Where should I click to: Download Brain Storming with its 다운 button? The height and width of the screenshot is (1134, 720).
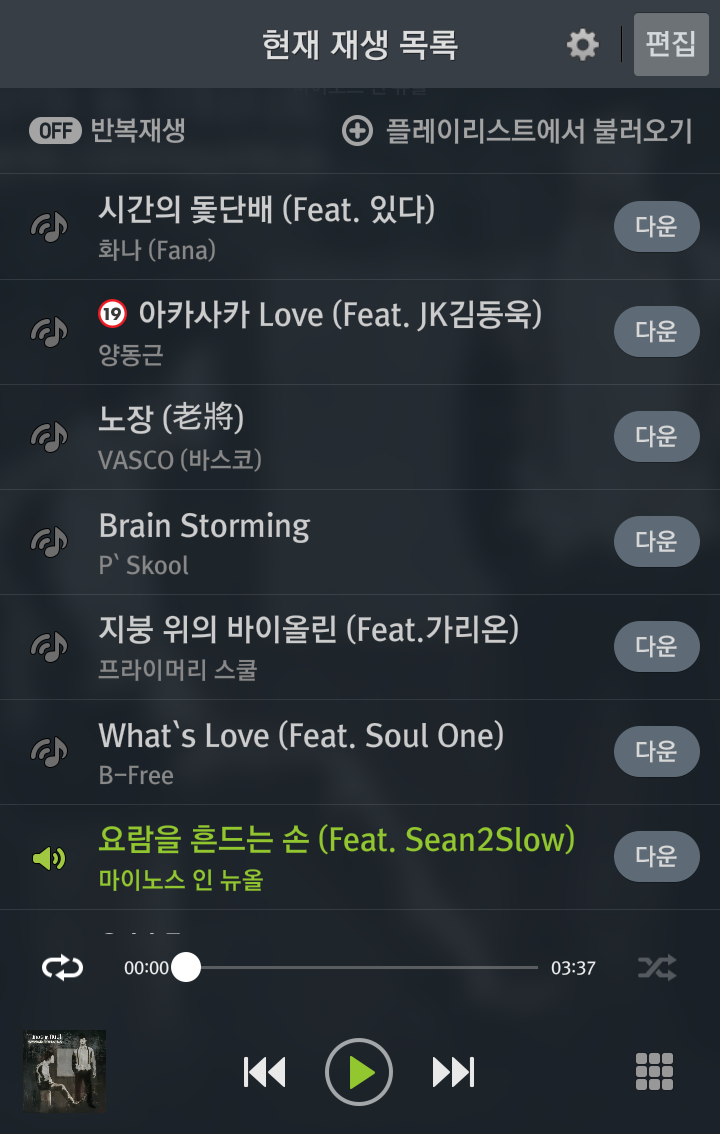pyautogui.click(x=656, y=541)
